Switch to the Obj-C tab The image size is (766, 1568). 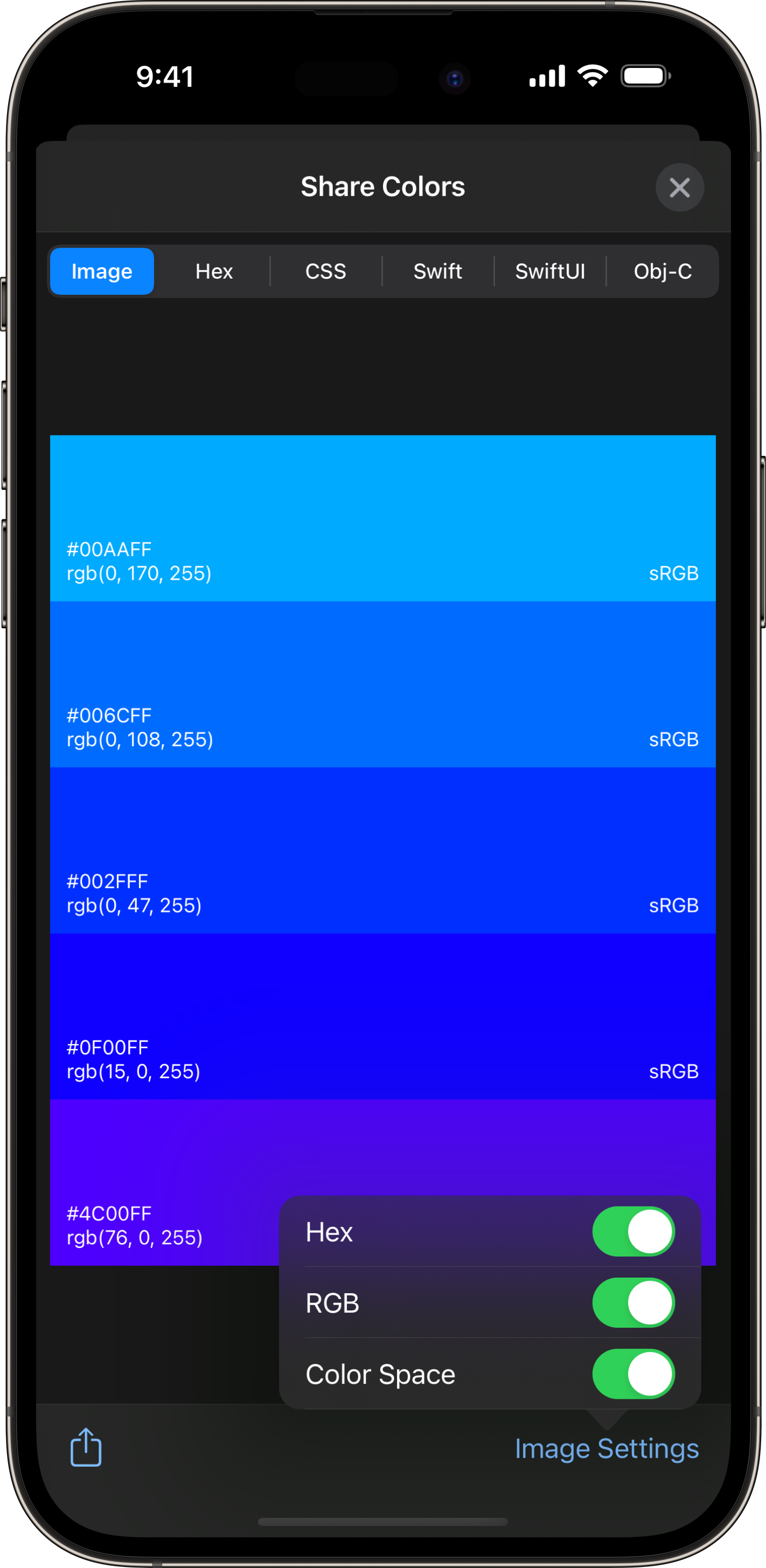point(662,272)
